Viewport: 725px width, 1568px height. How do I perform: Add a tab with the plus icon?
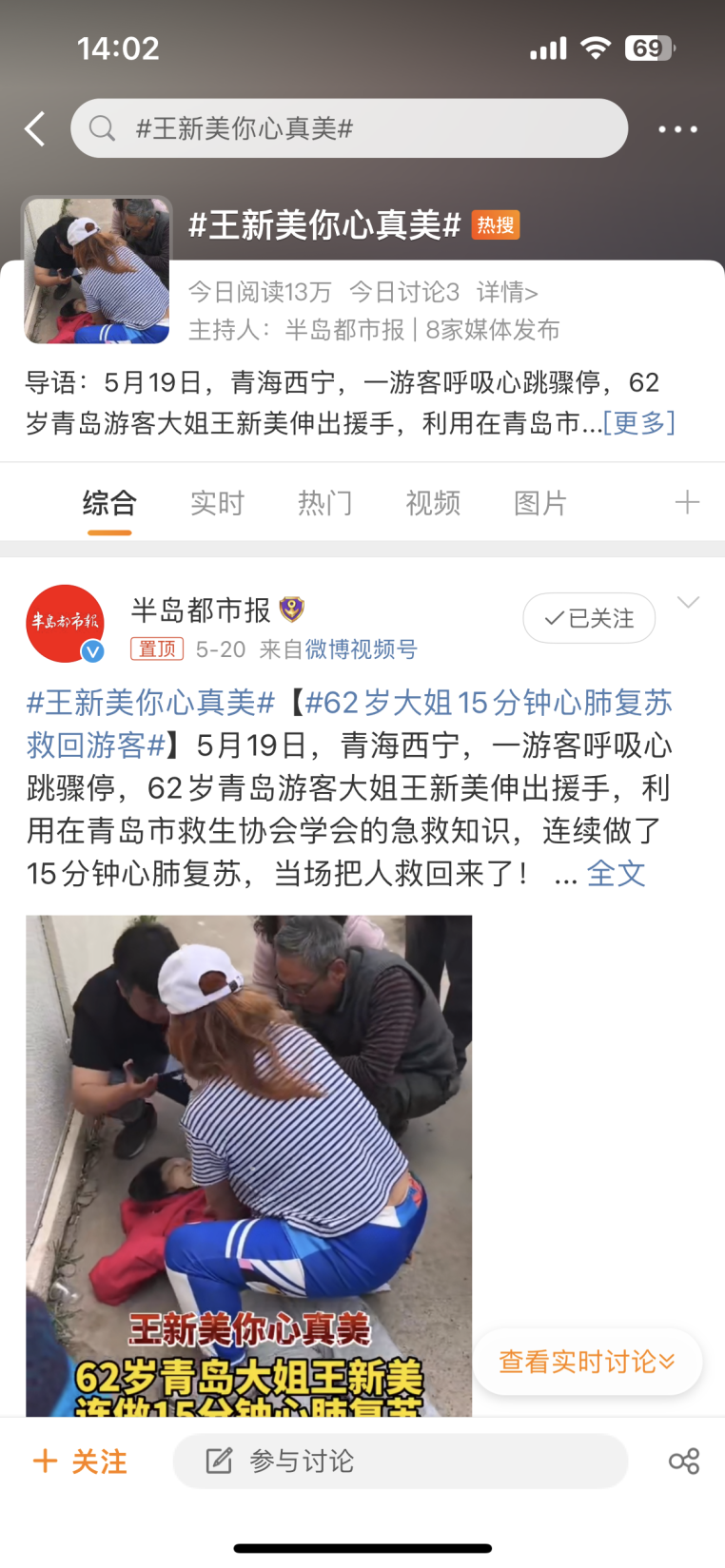(687, 502)
